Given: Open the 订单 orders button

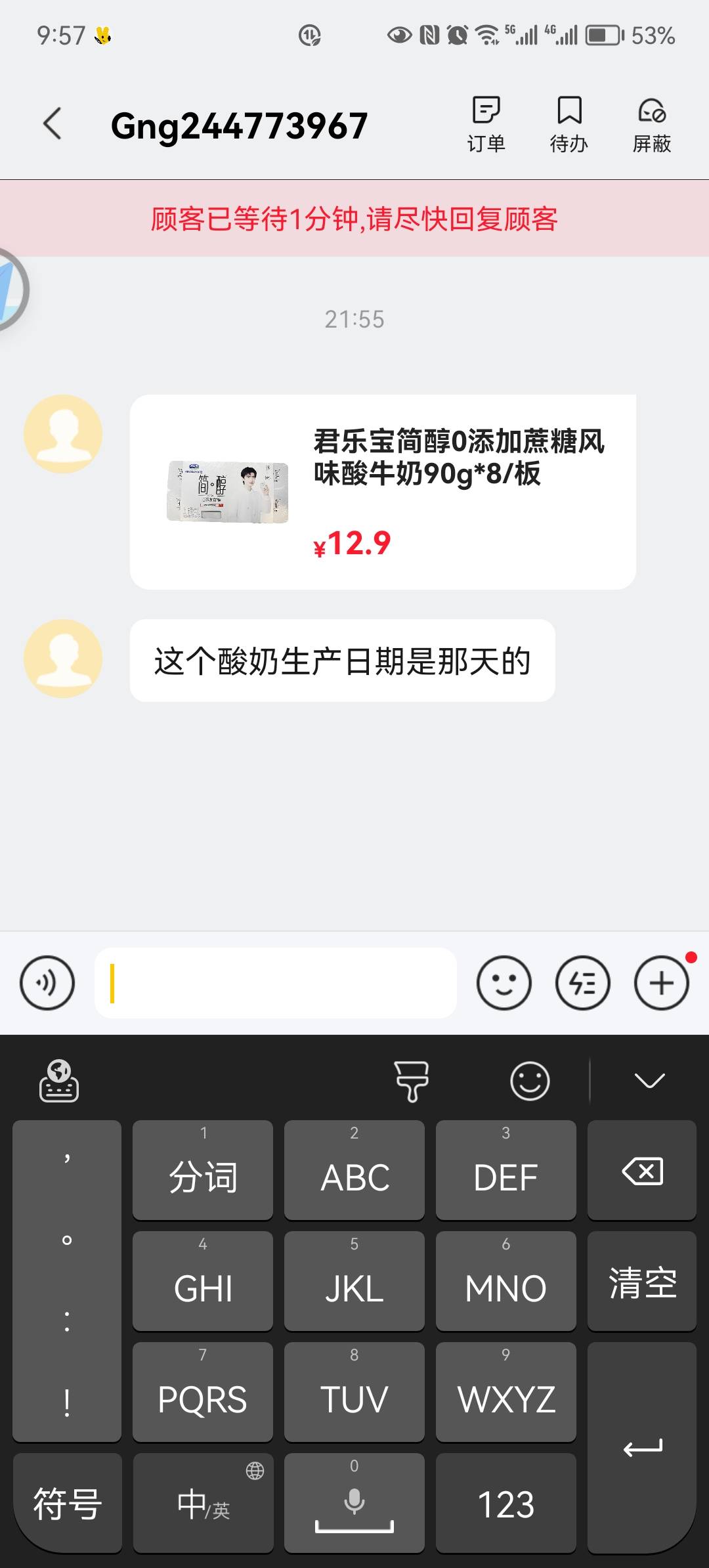Looking at the screenshot, I should (486, 124).
